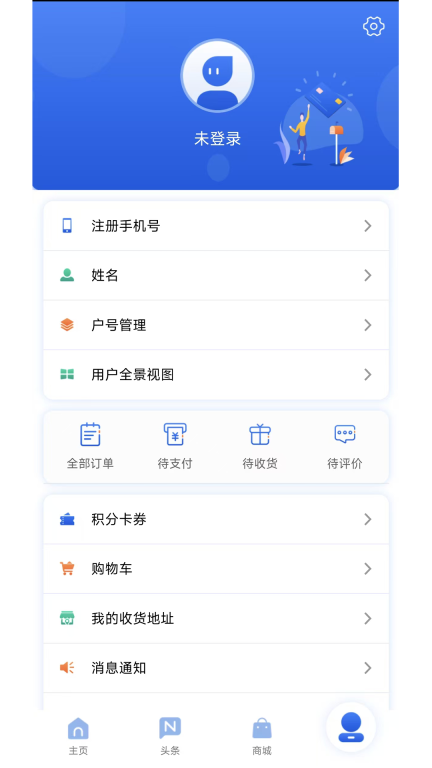The width and height of the screenshot is (432, 768).
Task: Go to 户号管理
Action: click(216, 325)
